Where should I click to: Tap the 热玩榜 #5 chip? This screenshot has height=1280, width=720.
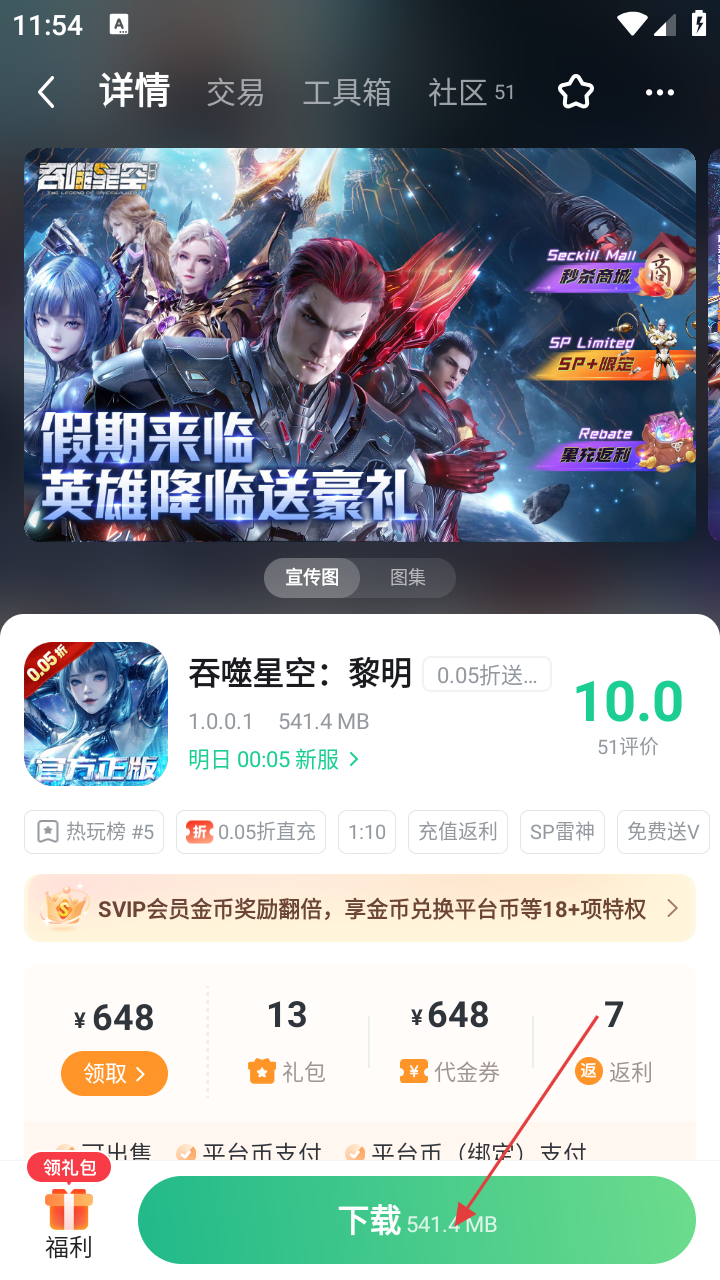tap(96, 832)
